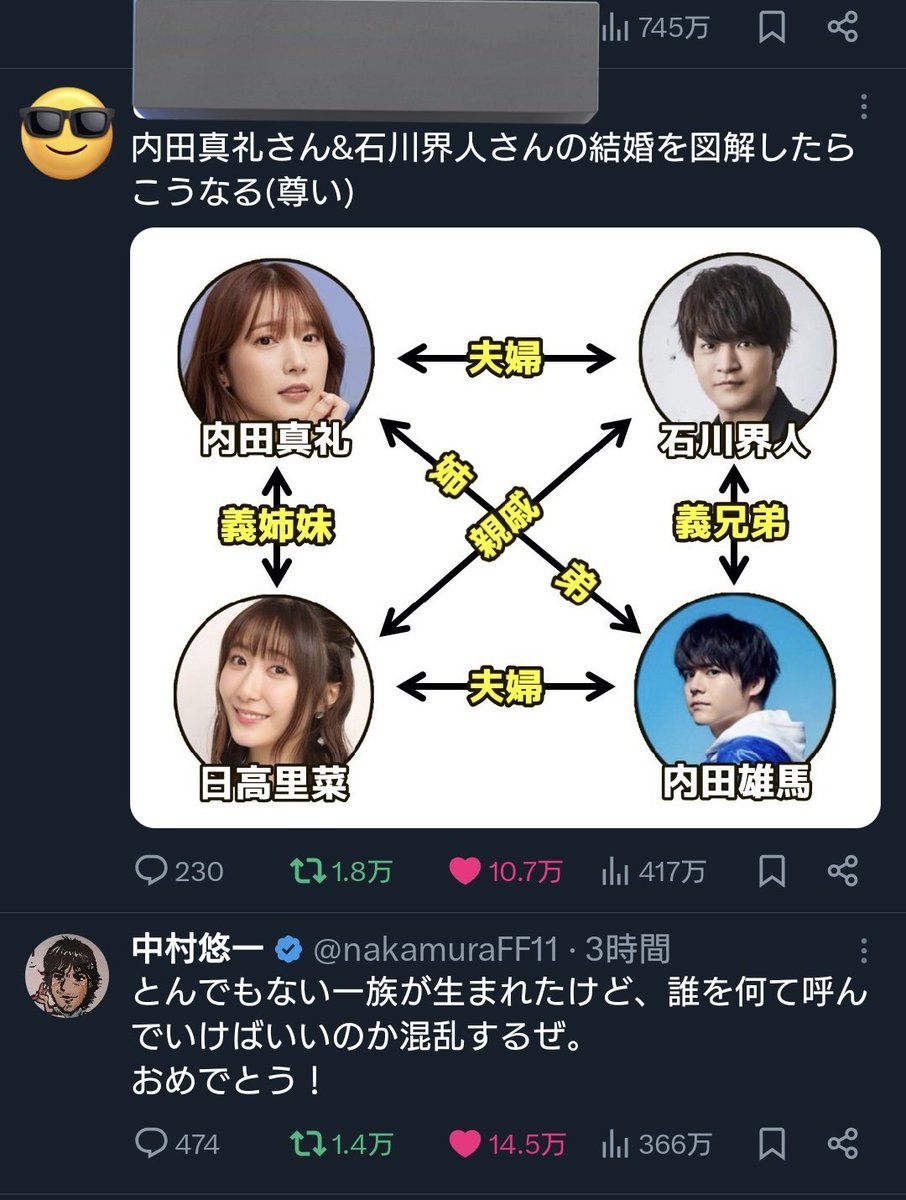Share the post with 366万 views

(844, 1143)
